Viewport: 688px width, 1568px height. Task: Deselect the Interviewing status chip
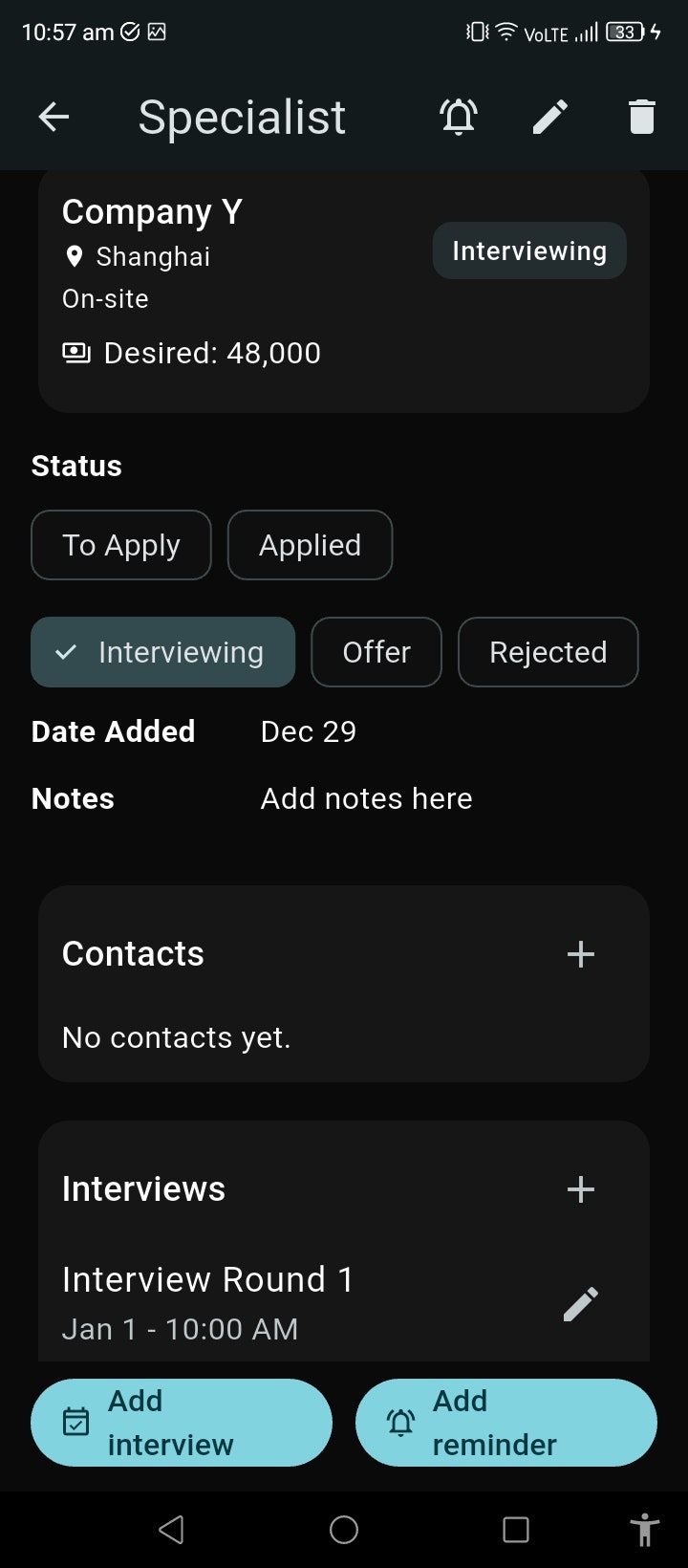(x=162, y=652)
